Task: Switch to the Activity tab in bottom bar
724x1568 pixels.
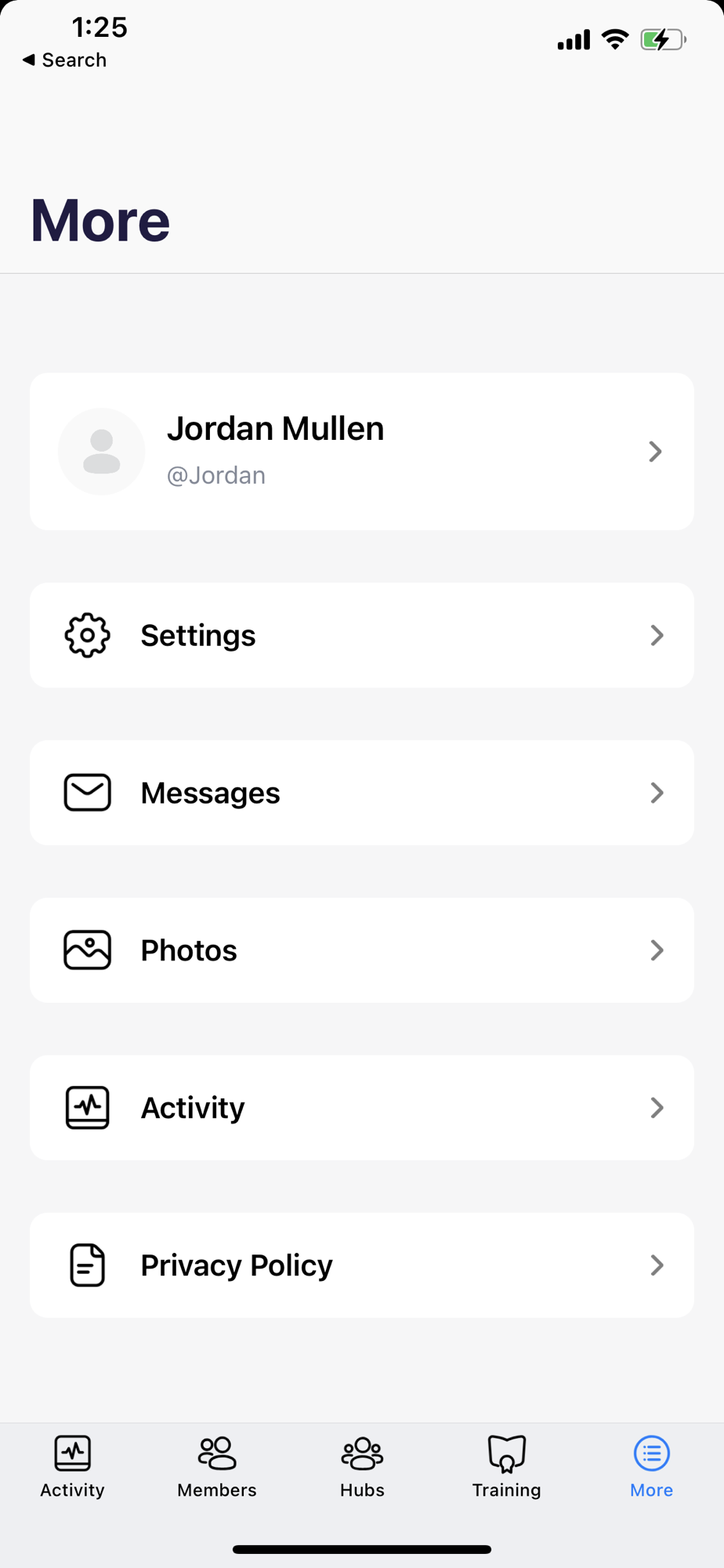Action: [72, 1467]
